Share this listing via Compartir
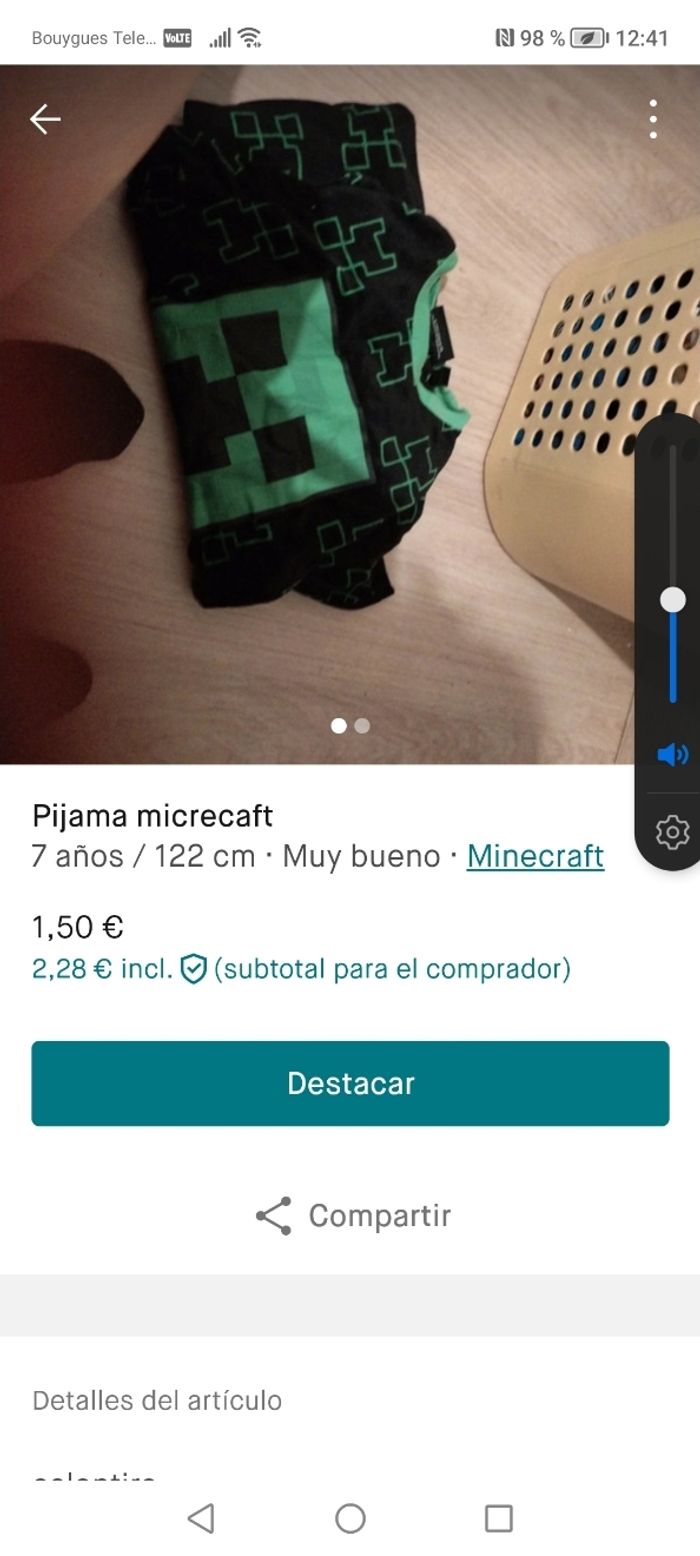This screenshot has width=700, height=1556. 353,1215
